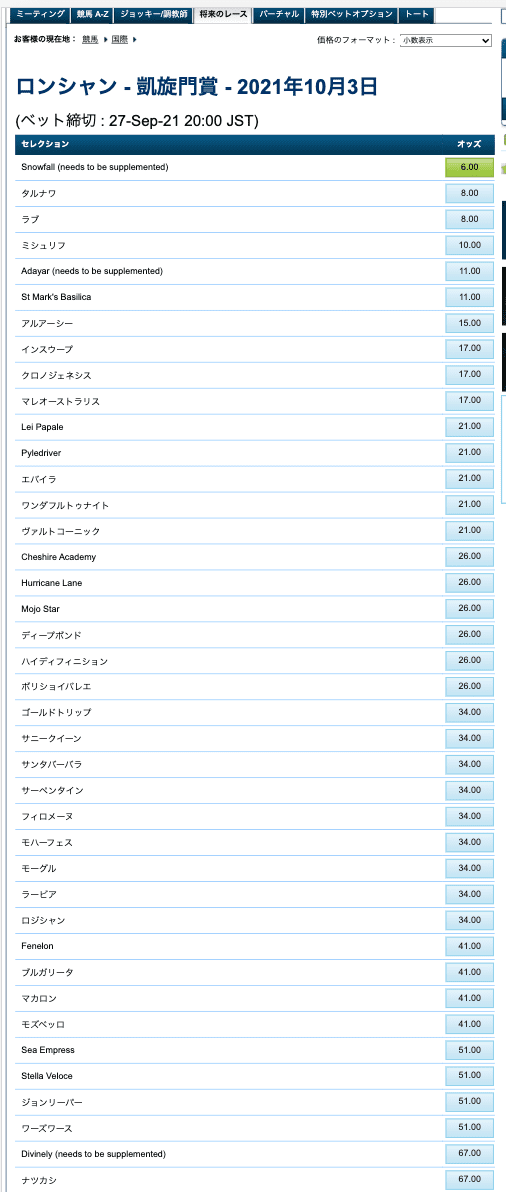Pick ミシュリフ at 10.00 odds
506x1192 pixels.
(x=470, y=245)
